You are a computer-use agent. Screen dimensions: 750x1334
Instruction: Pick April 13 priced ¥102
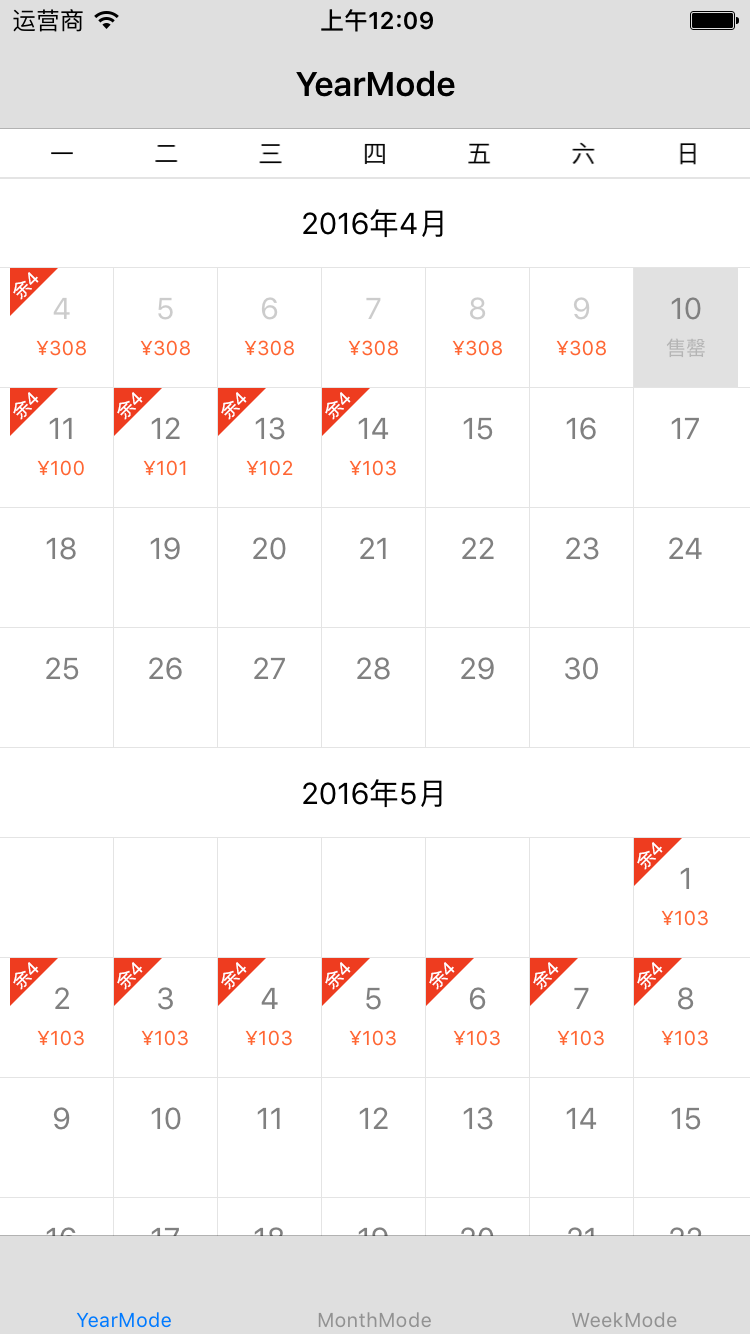click(270, 448)
